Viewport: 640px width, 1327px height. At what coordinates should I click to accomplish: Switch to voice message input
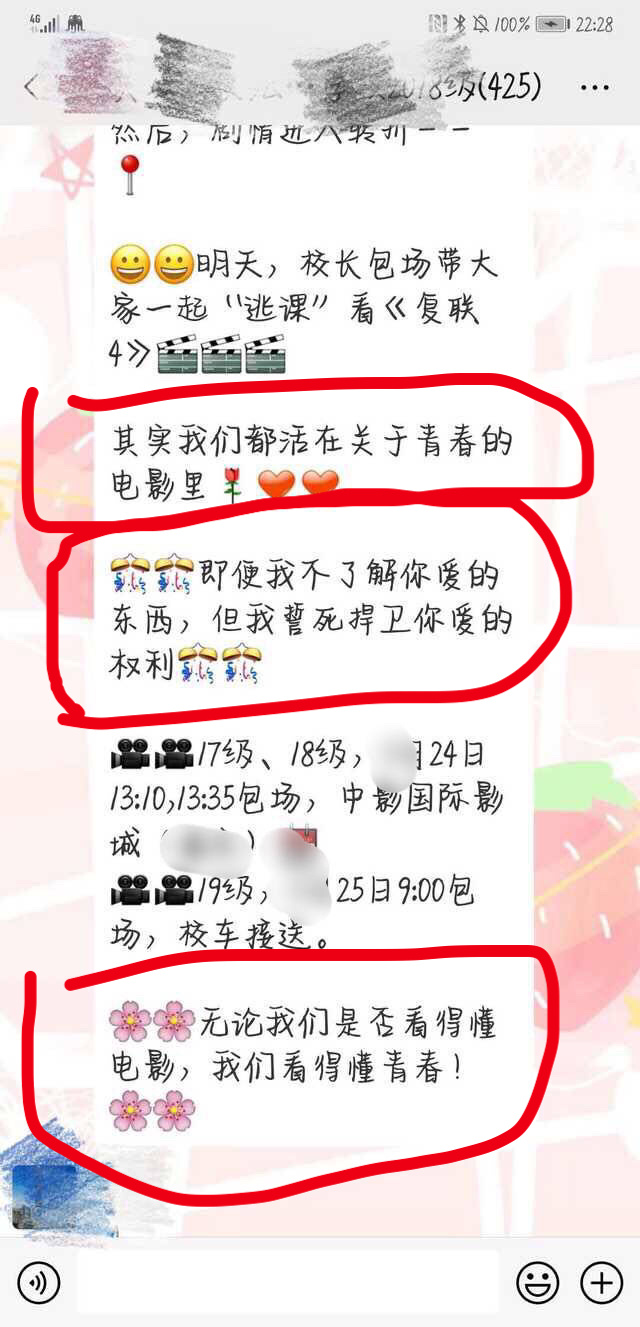pyautogui.click(x=38, y=1282)
